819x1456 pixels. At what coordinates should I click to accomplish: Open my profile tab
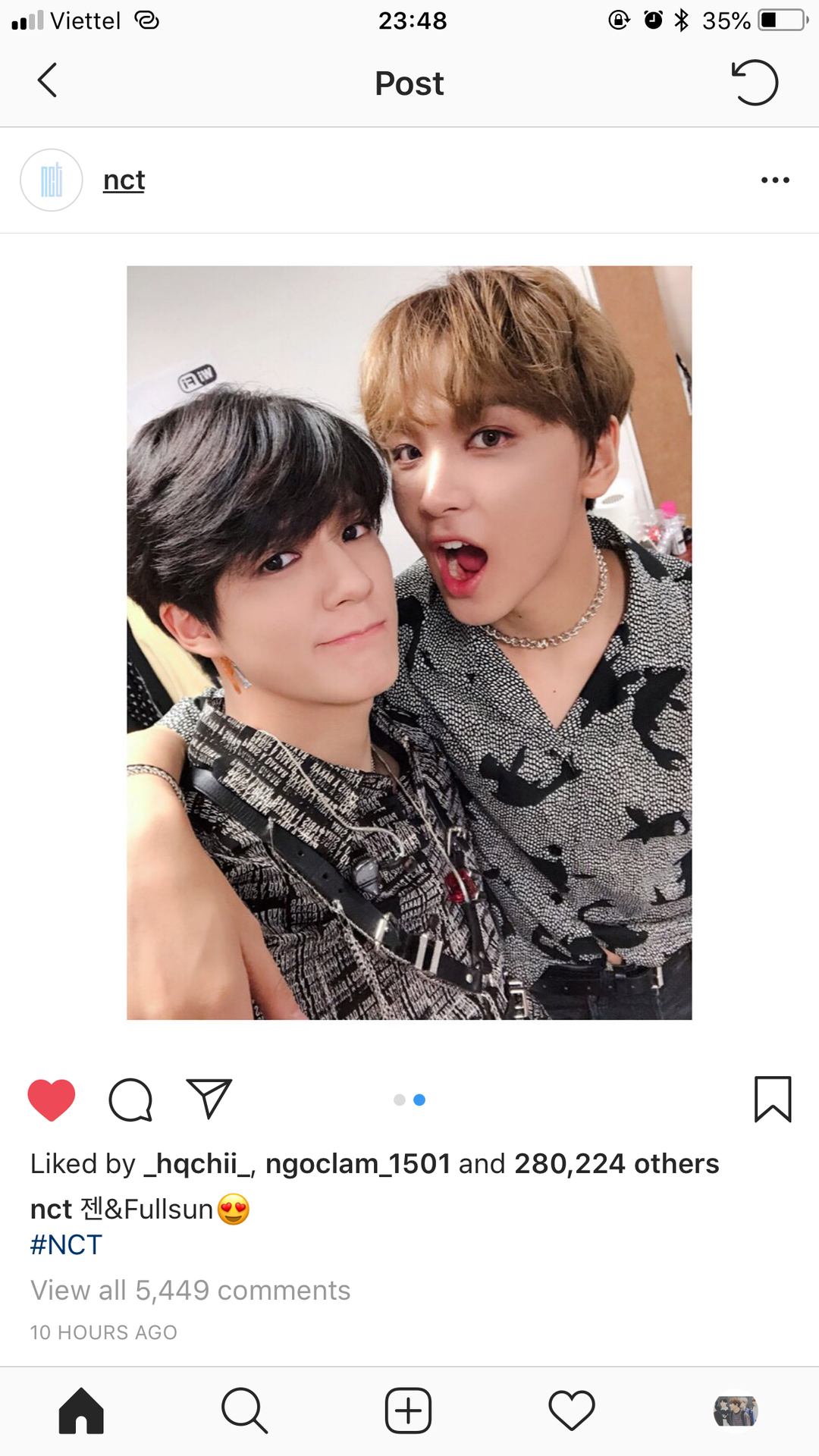(735, 1411)
